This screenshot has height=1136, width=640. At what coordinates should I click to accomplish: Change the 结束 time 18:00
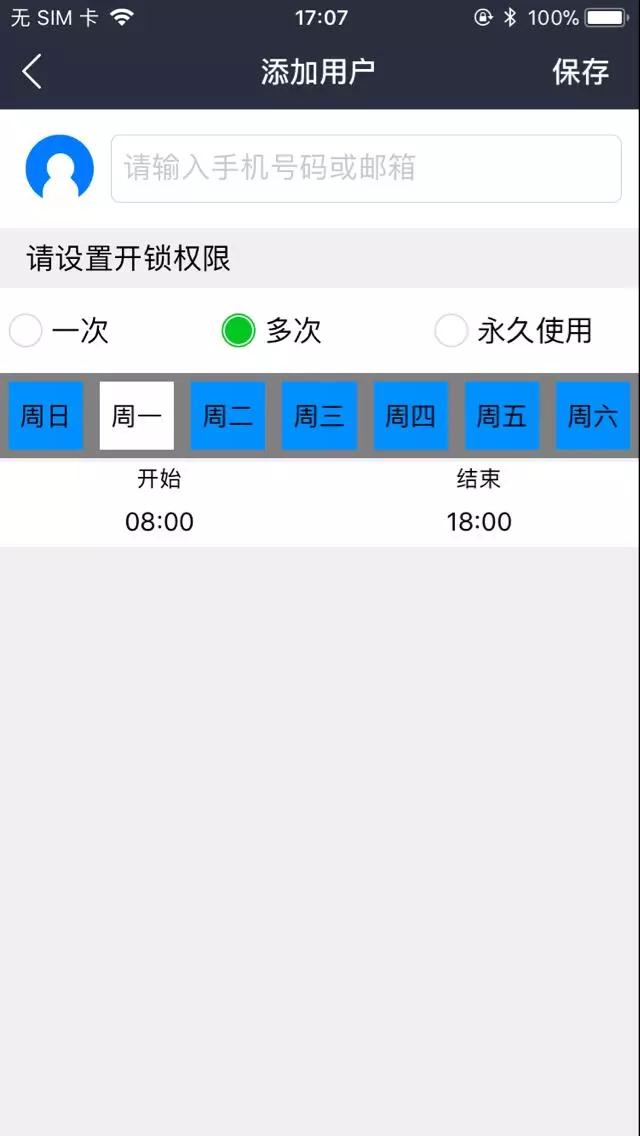(x=479, y=521)
